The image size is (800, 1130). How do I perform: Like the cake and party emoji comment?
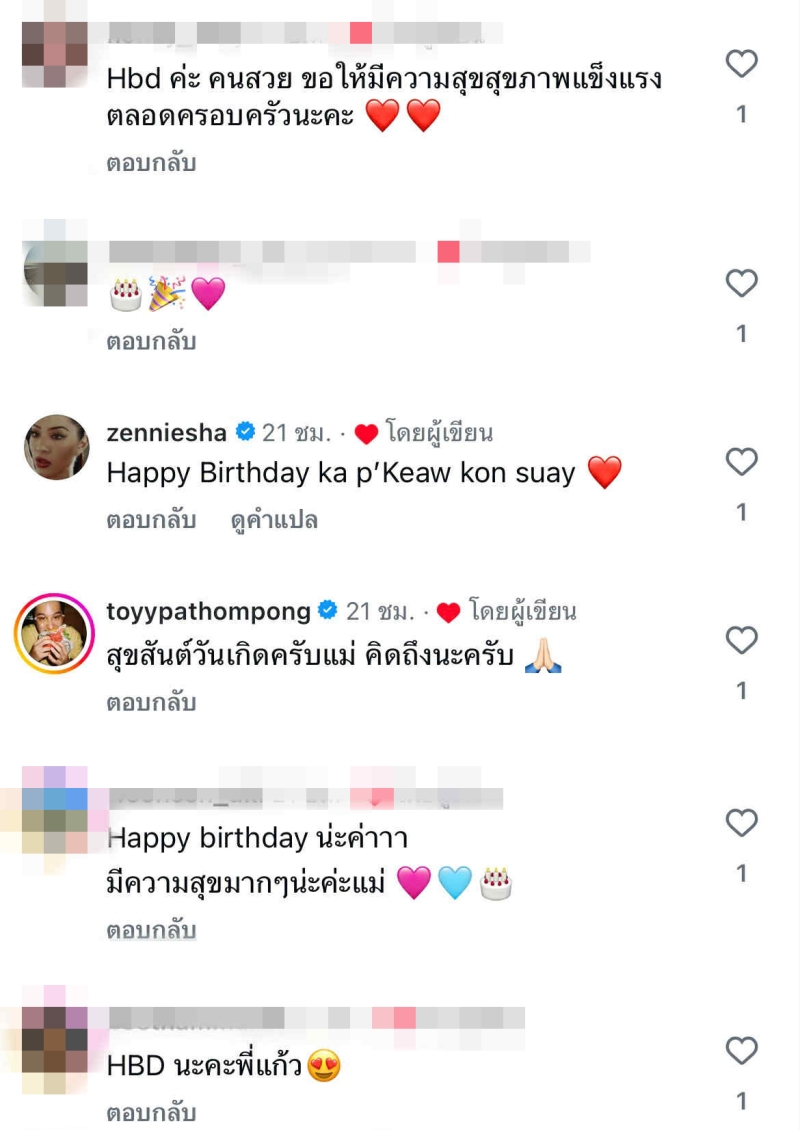click(741, 284)
